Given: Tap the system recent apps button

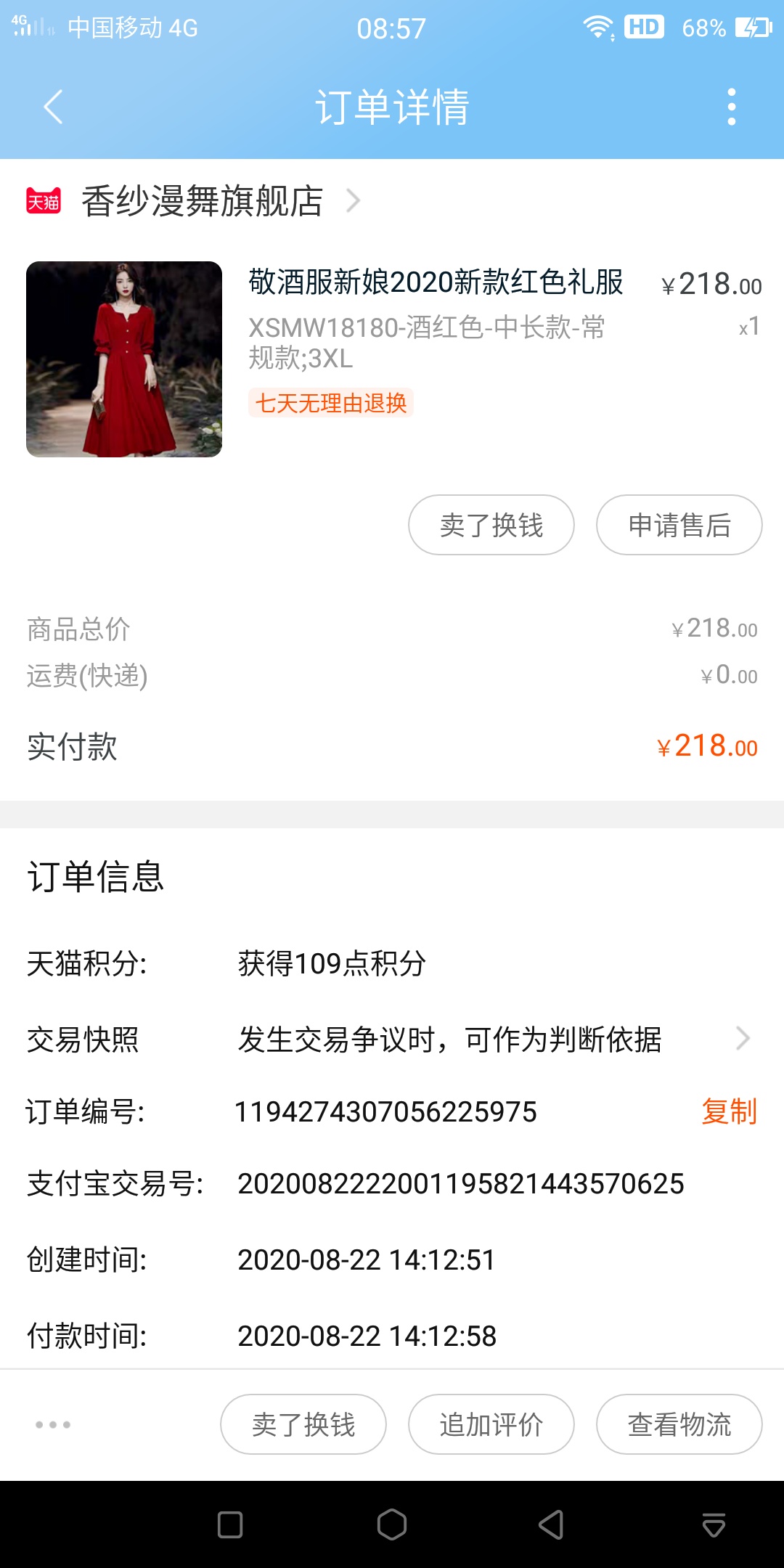Looking at the screenshot, I should [230, 1524].
